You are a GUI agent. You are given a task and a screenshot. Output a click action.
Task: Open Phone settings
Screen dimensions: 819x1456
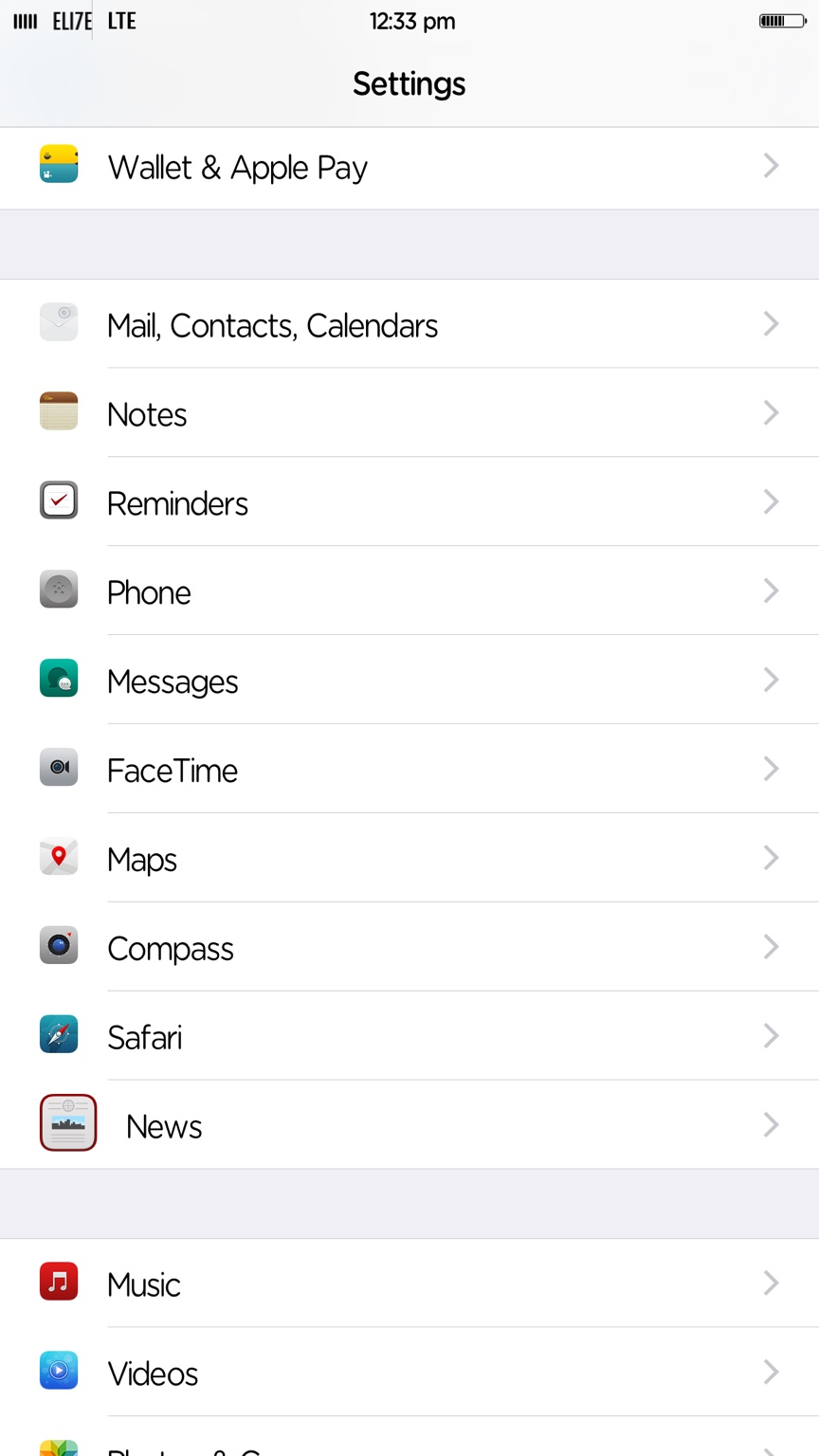409,591
